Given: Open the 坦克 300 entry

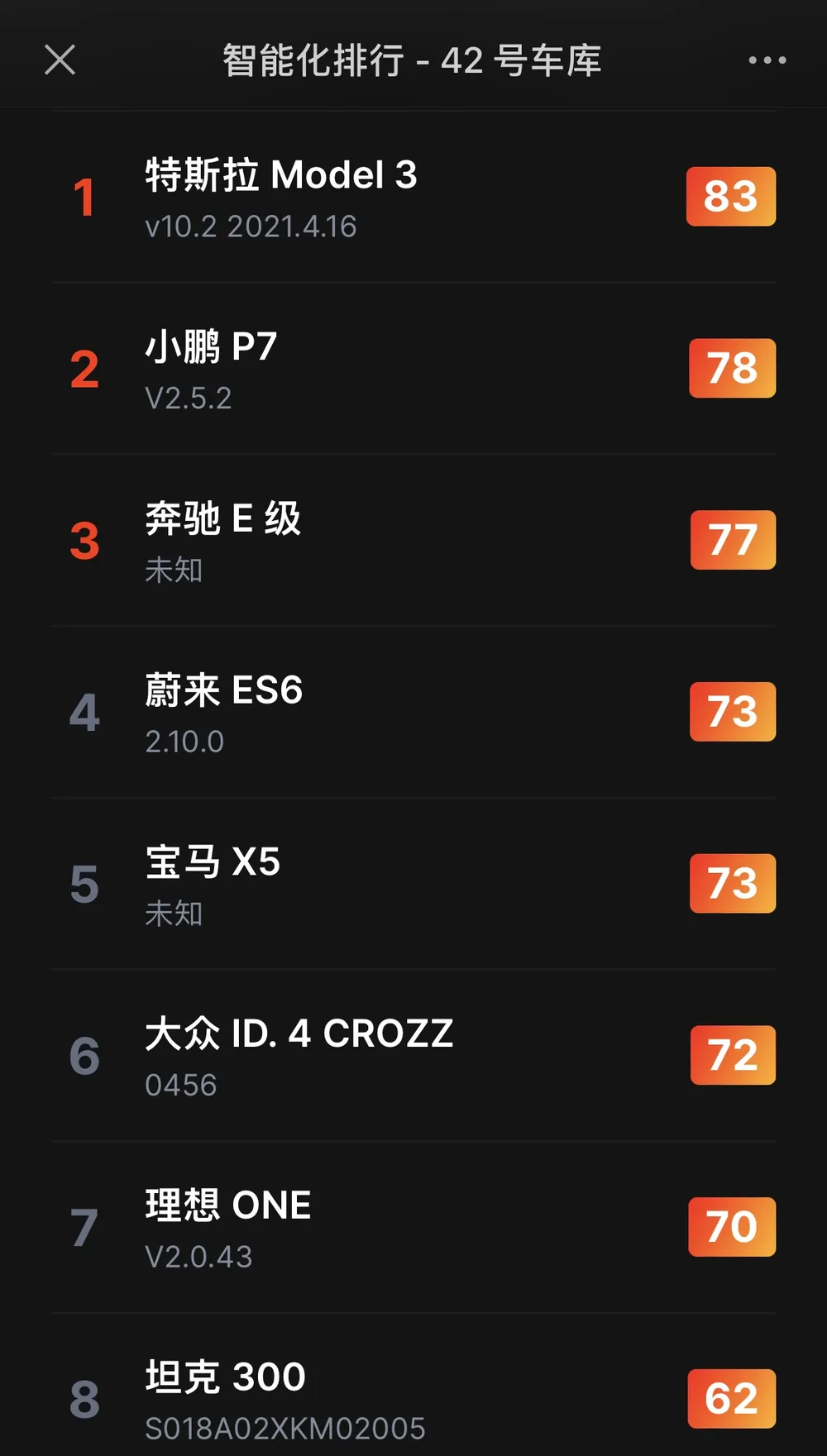Looking at the screenshot, I should (413, 1386).
